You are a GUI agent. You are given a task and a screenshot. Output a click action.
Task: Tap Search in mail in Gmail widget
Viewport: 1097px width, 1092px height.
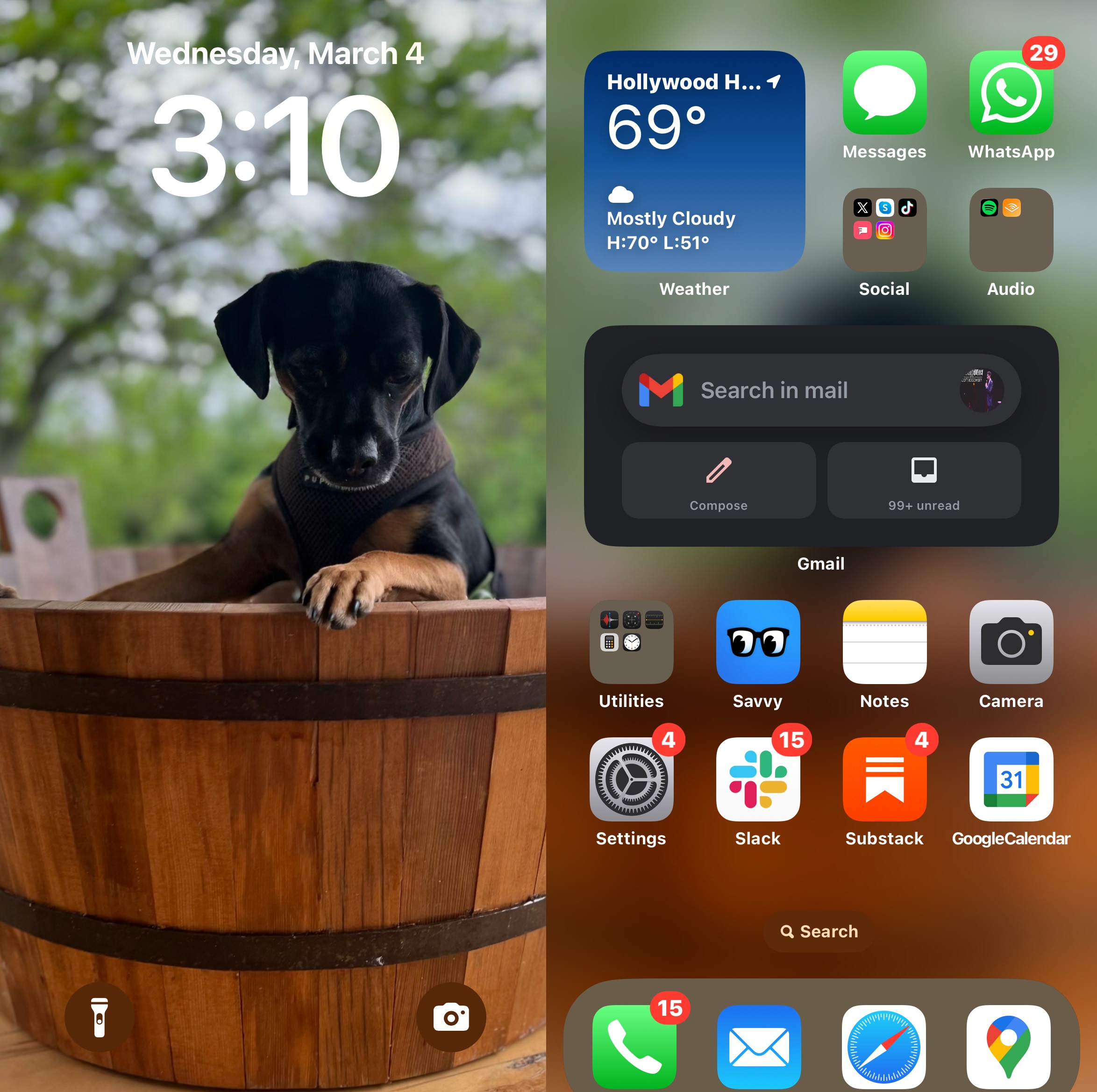[x=795, y=390]
